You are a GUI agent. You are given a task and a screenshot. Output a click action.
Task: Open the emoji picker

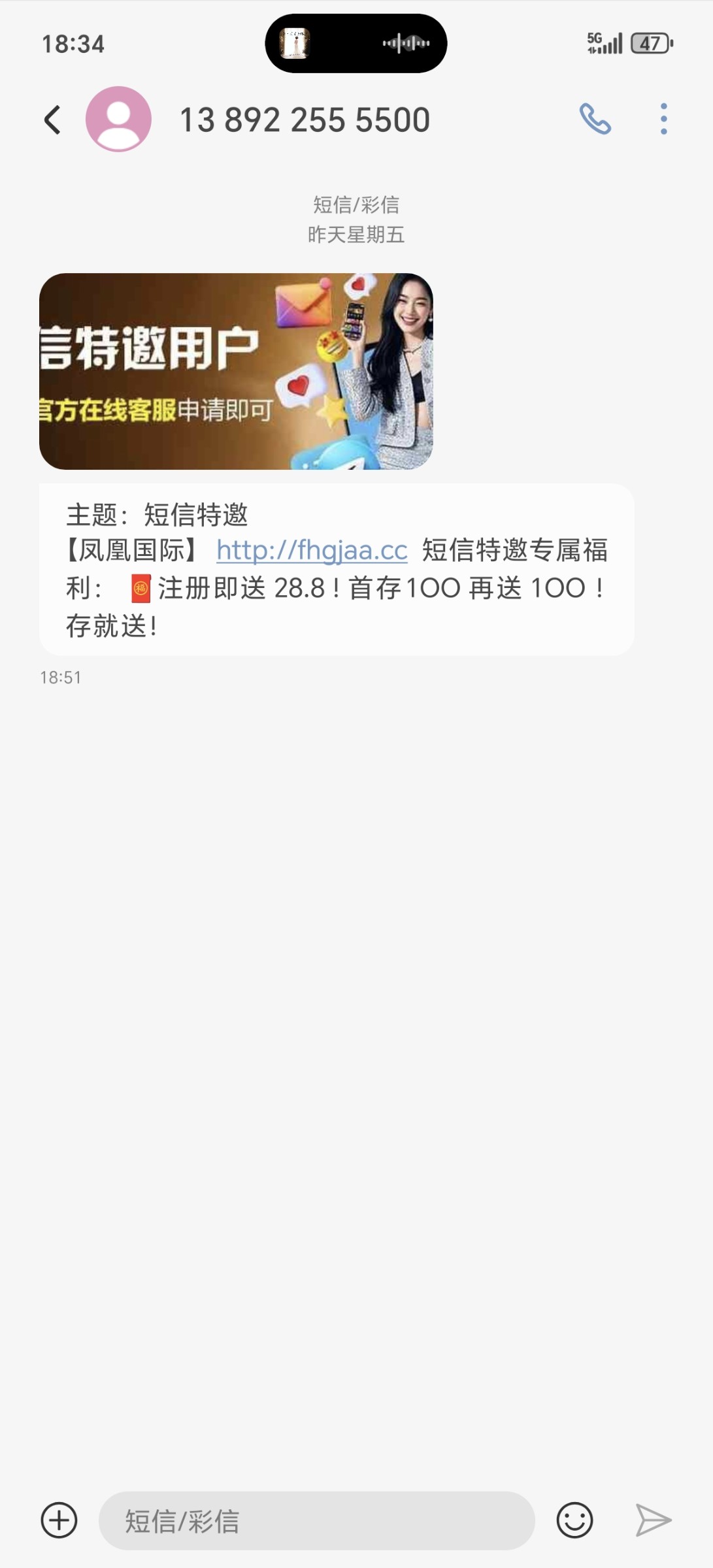click(574, 1520)
